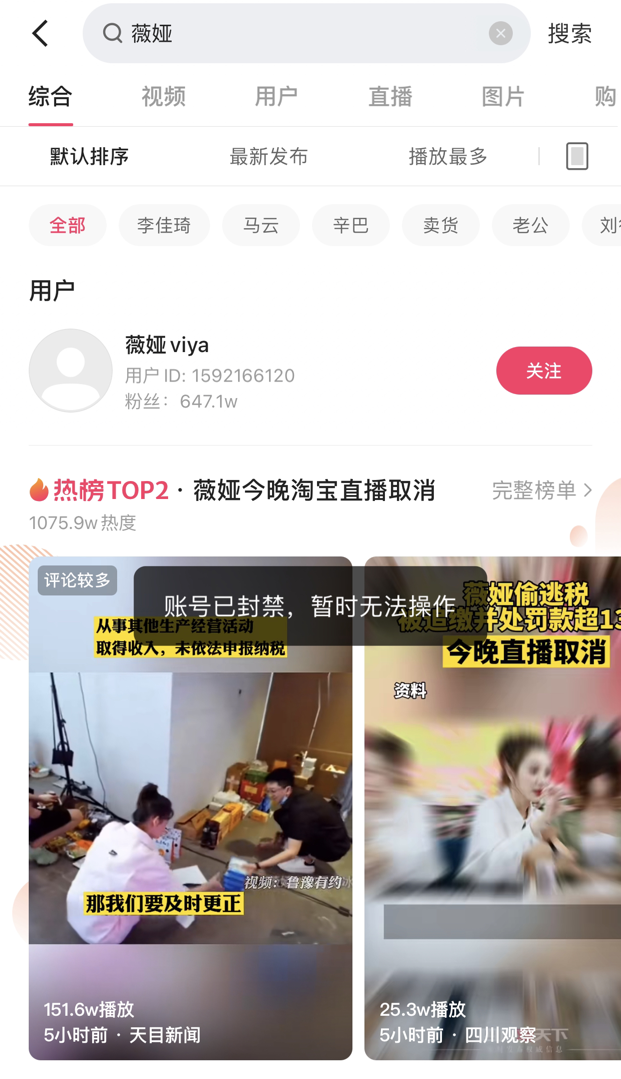This screenshot has width=621, height=1079.
Task: Go back using the top arrow
Action: coord(40,33)
